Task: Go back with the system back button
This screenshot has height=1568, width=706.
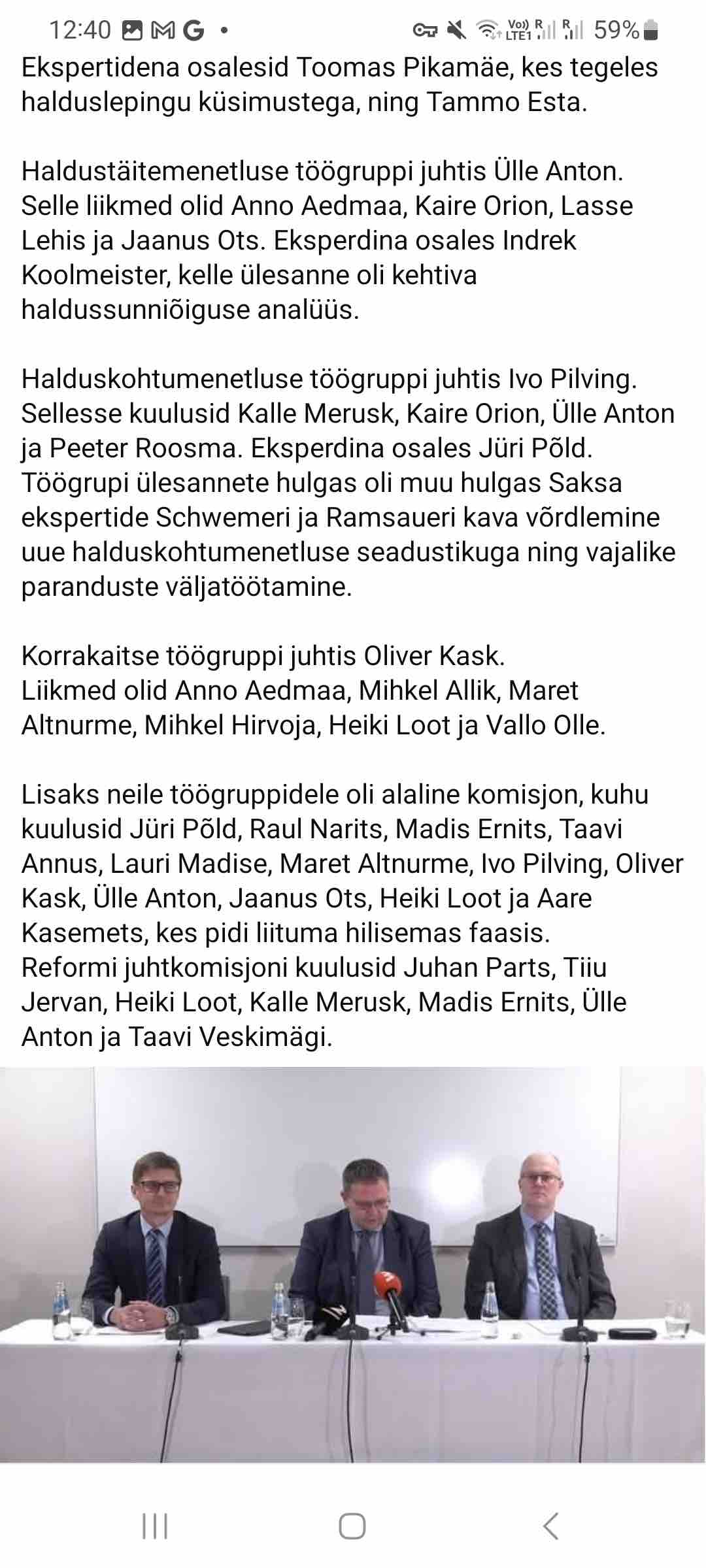Action: (550, 1526)
